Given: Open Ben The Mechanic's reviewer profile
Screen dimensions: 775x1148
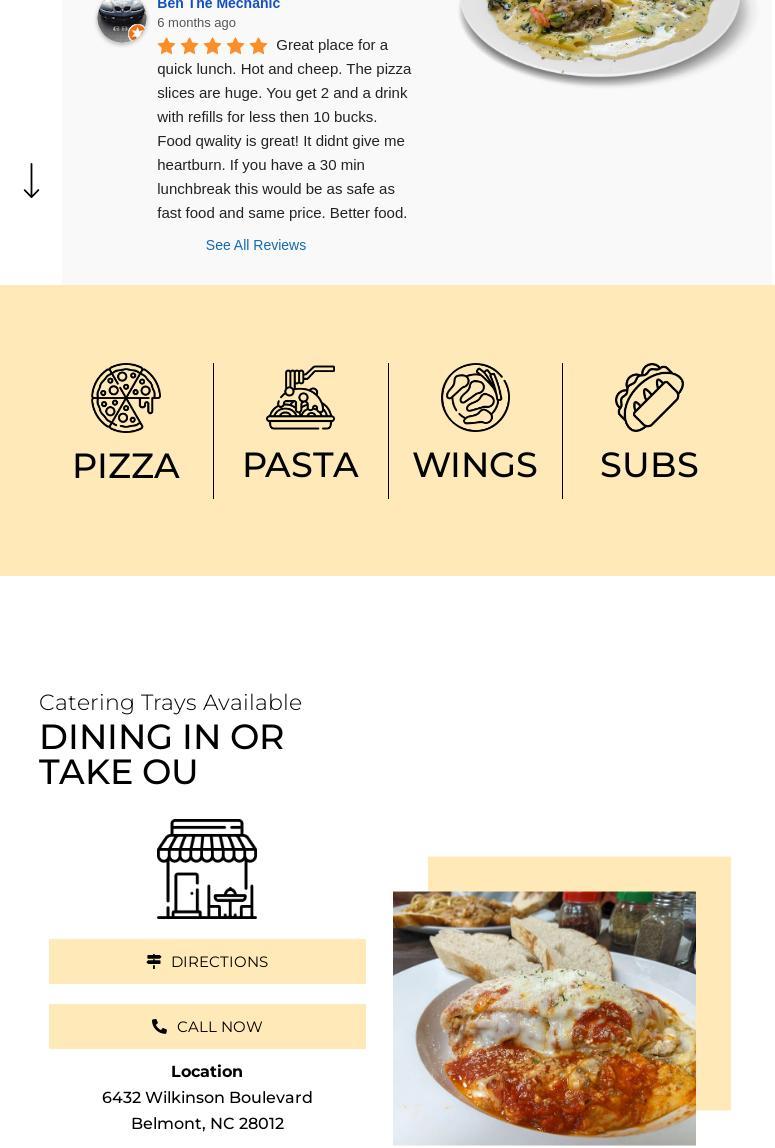Looking at the screenshot, I should [x=218, y=6].
